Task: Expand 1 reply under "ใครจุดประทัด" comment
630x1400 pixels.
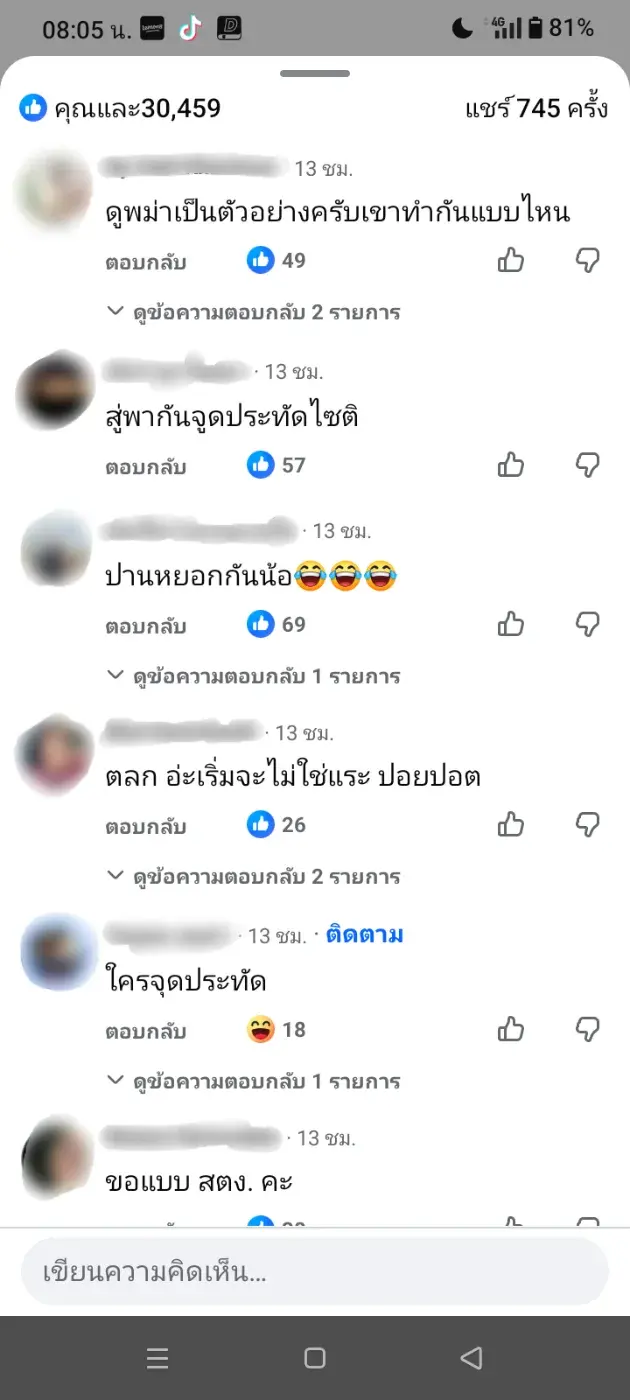Action: click(253, 1081)
